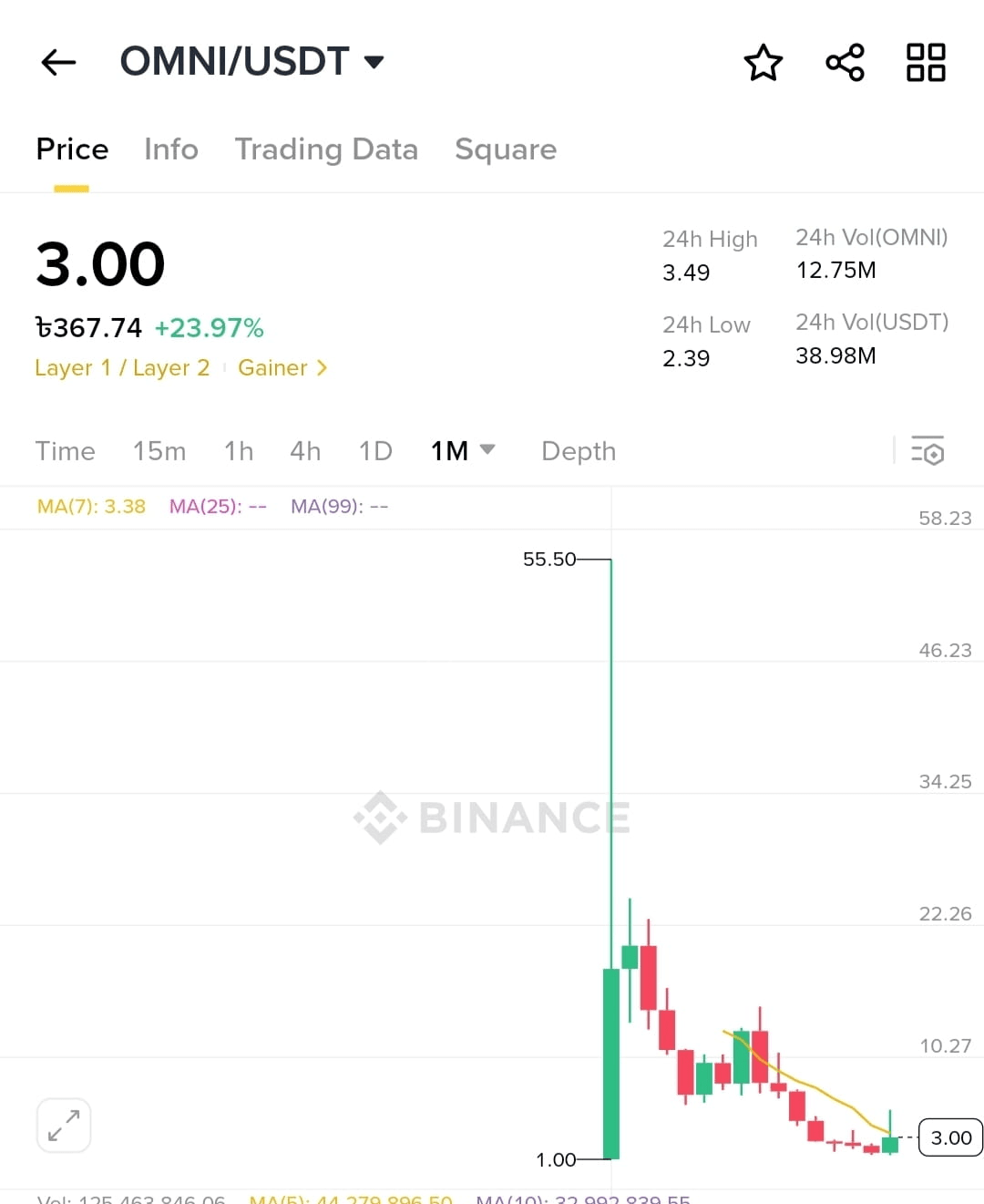Open chart indicator settings icon
This screenshot has height=1204, width=984.
pos(928,450)
